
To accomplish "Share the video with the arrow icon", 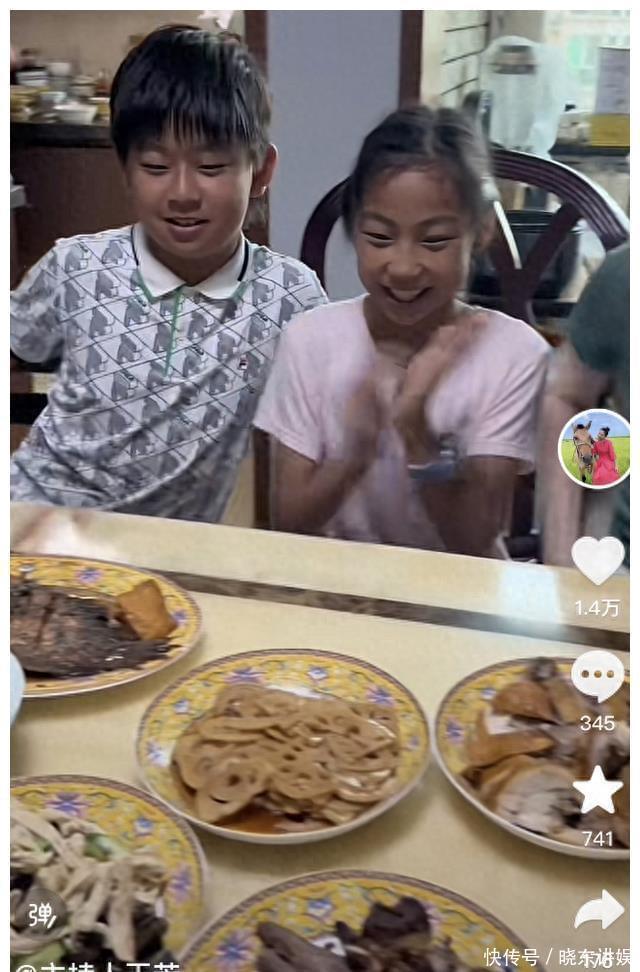I will (x=598, y=910).
